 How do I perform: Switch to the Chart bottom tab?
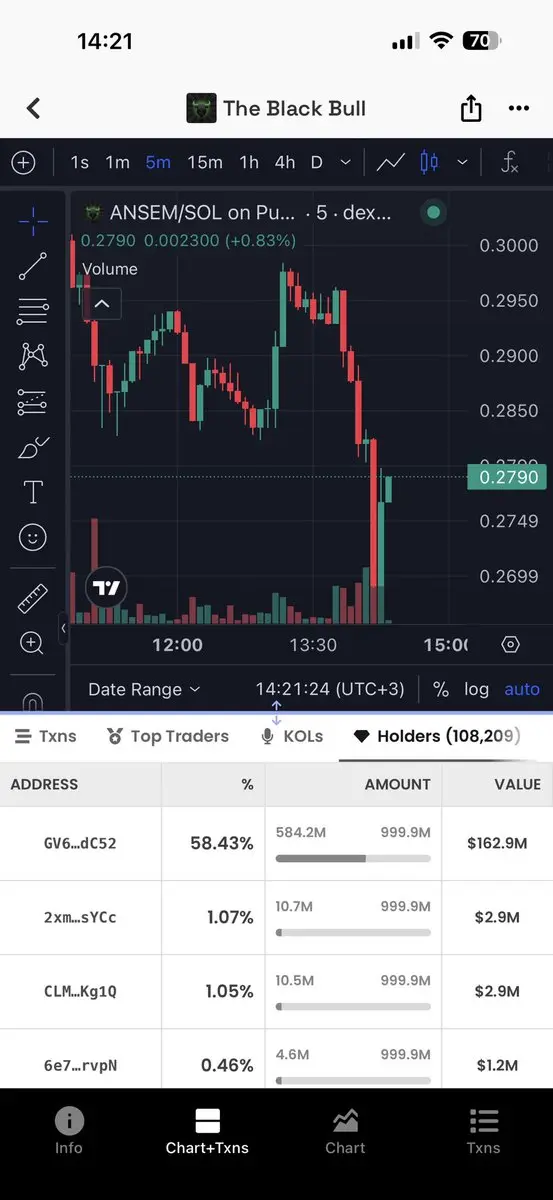345,1131
